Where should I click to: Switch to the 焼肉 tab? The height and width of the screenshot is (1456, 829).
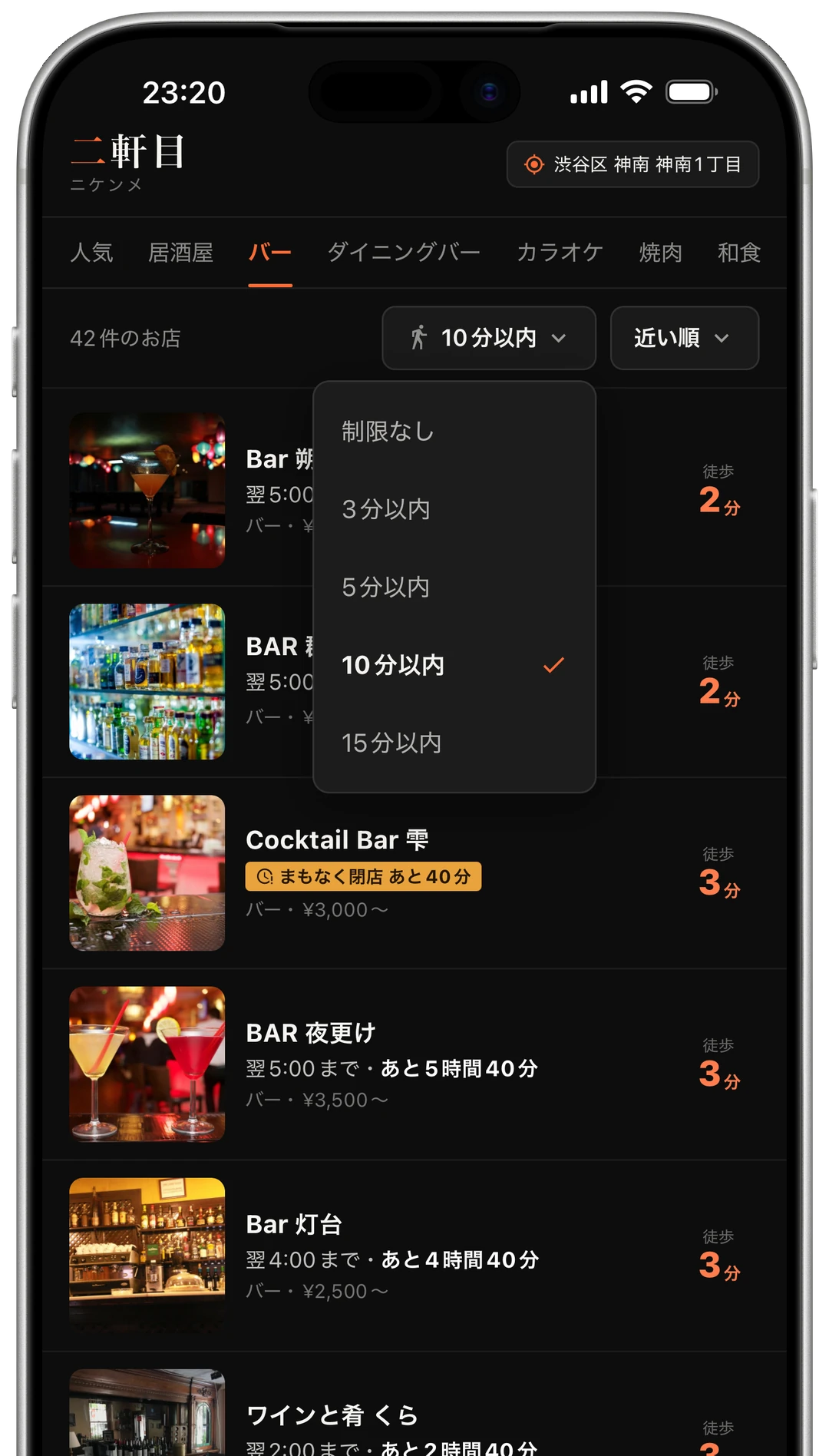click(660, 253)
